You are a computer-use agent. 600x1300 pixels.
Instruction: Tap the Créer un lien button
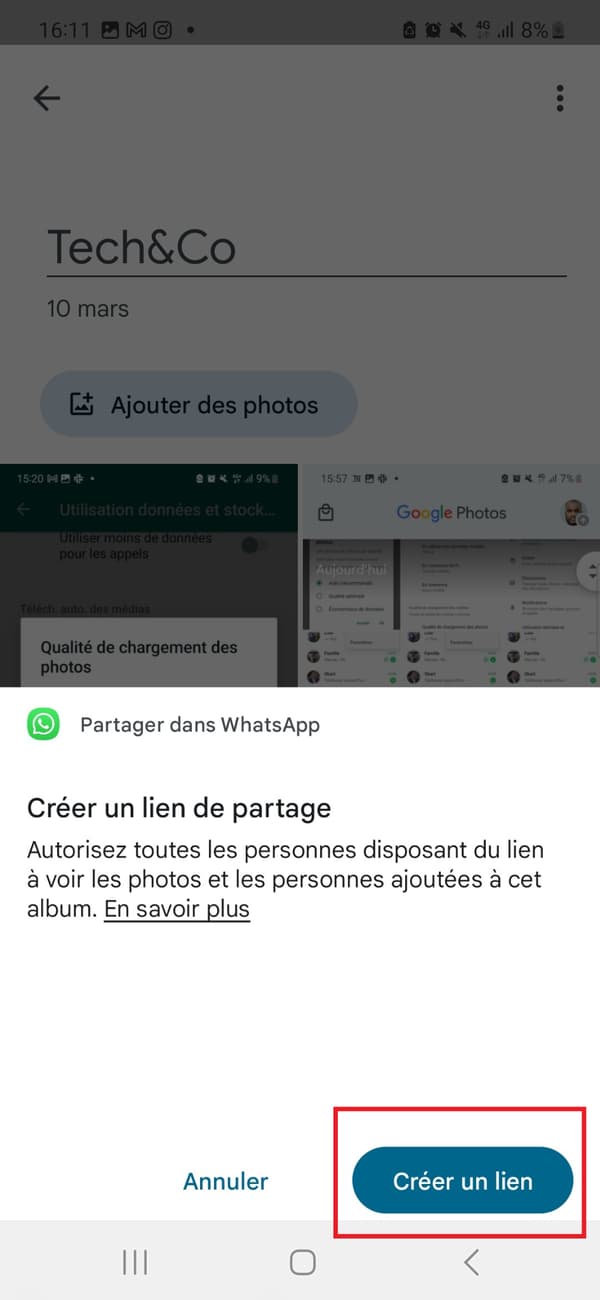point(462,1180)
